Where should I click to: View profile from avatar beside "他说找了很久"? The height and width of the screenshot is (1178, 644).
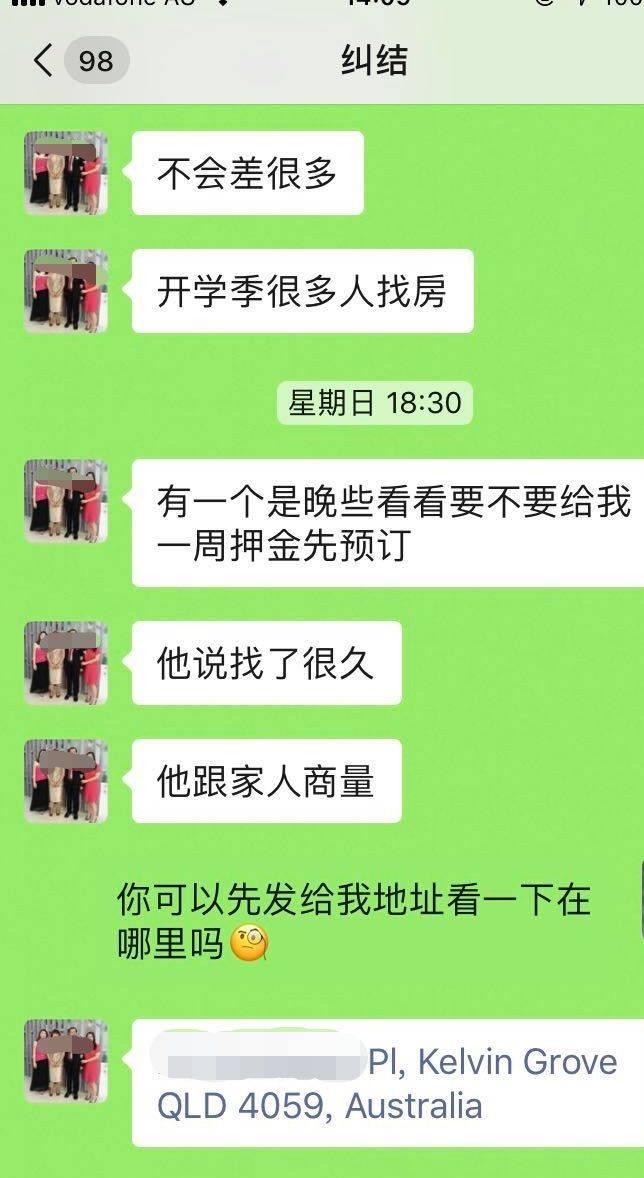pos(66,663)
